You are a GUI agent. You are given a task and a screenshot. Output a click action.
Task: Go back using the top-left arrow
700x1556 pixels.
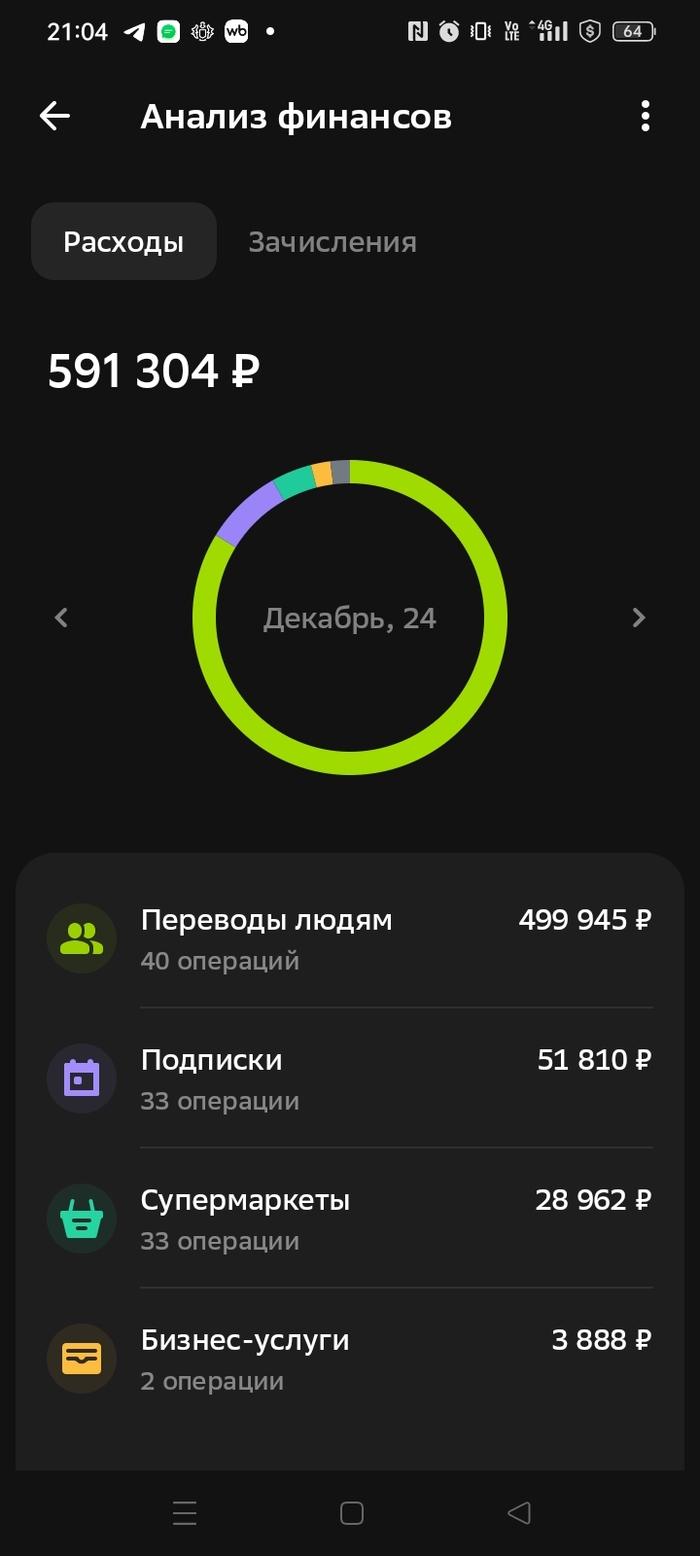(55, 116)
